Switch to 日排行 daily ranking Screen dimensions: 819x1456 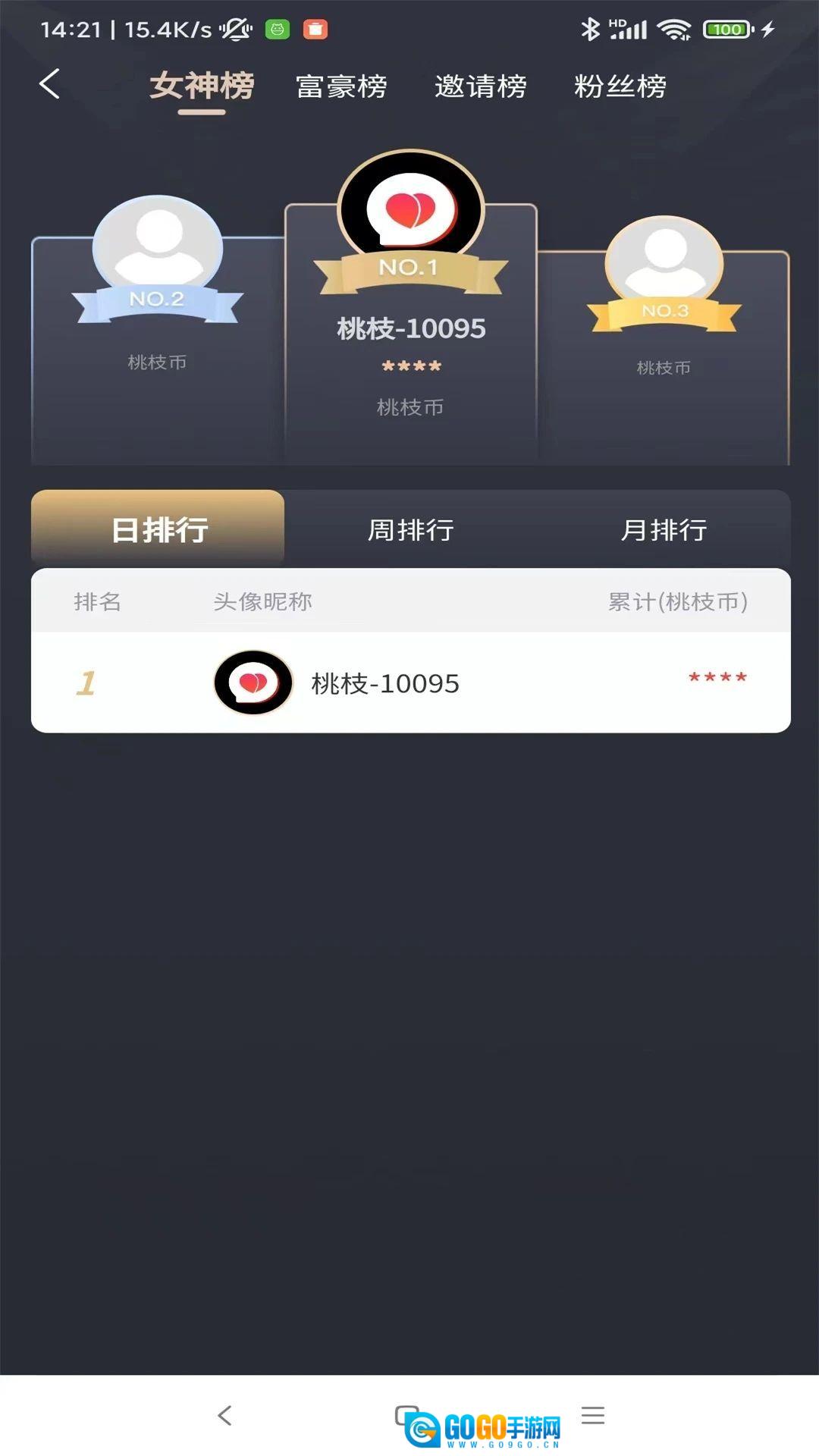tap(157, 531)
